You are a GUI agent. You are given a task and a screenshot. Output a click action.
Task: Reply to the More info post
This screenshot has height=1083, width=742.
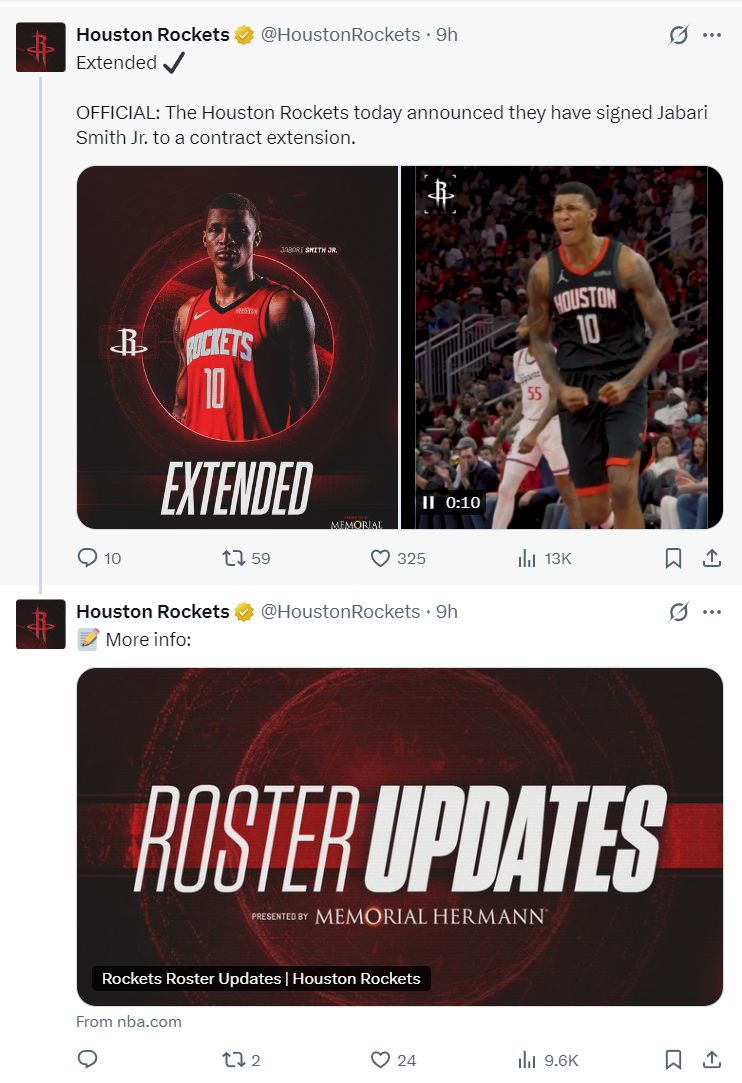tap(88, 1059)
